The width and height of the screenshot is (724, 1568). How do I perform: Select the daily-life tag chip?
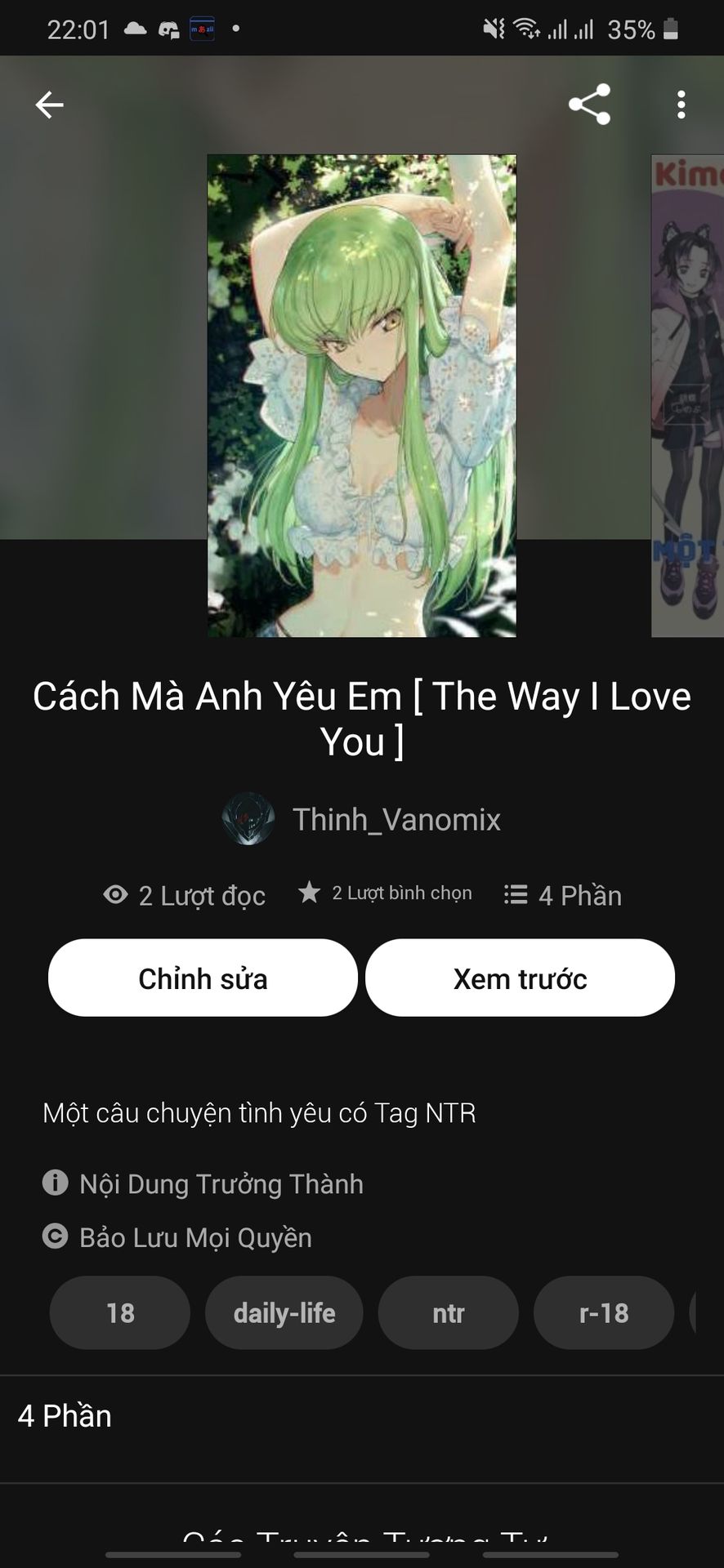[x=284, y=1312]
